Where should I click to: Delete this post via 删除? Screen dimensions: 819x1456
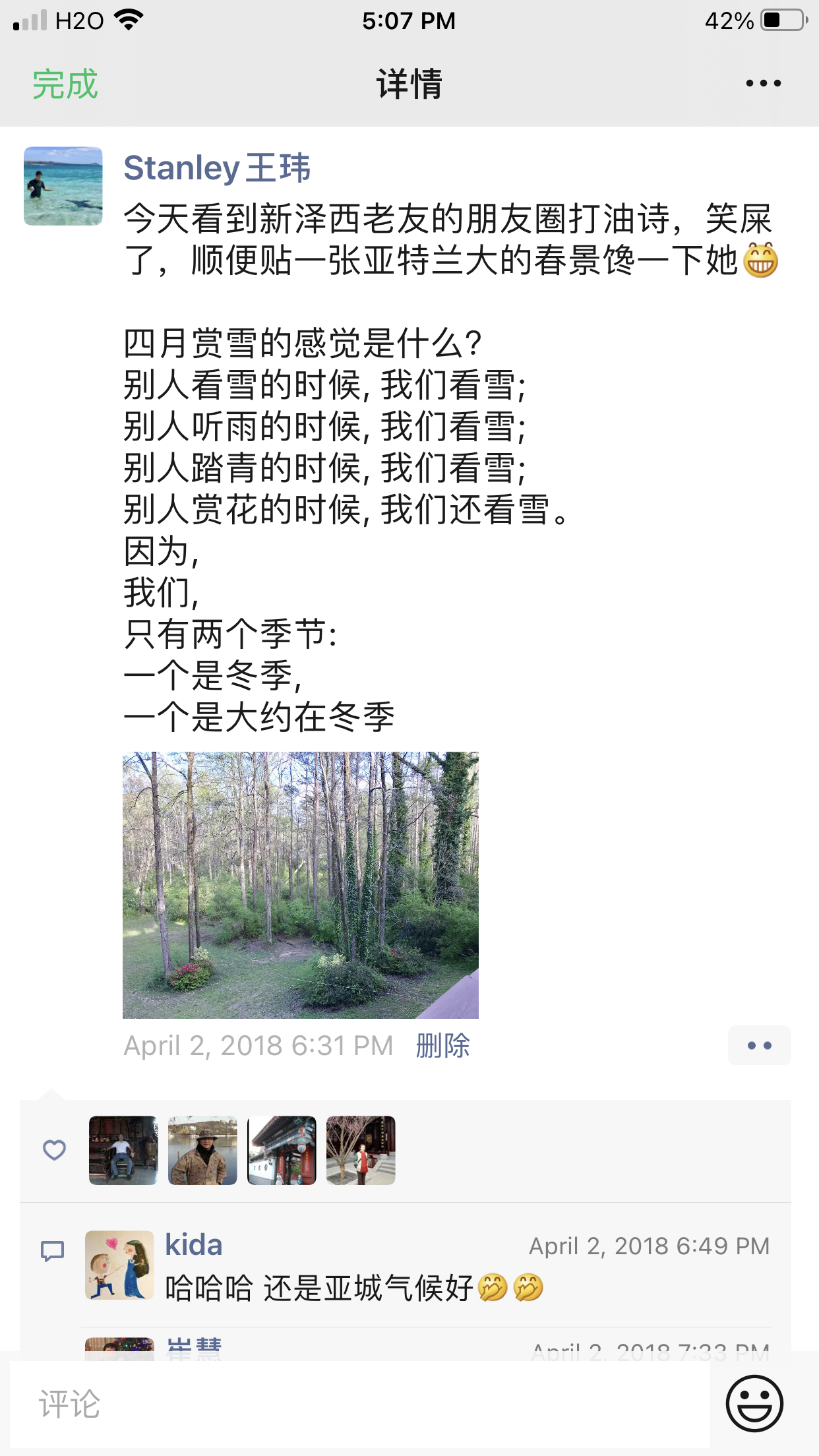pos(442,1046)
